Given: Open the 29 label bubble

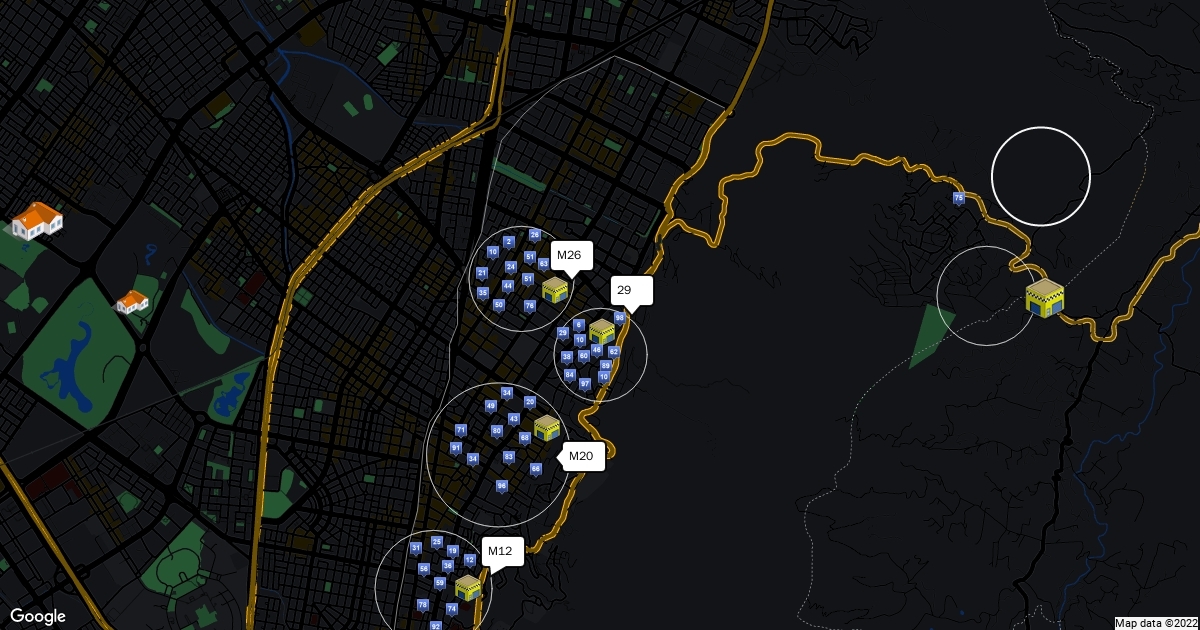Looking at the screenshot, I should point(632,291).
